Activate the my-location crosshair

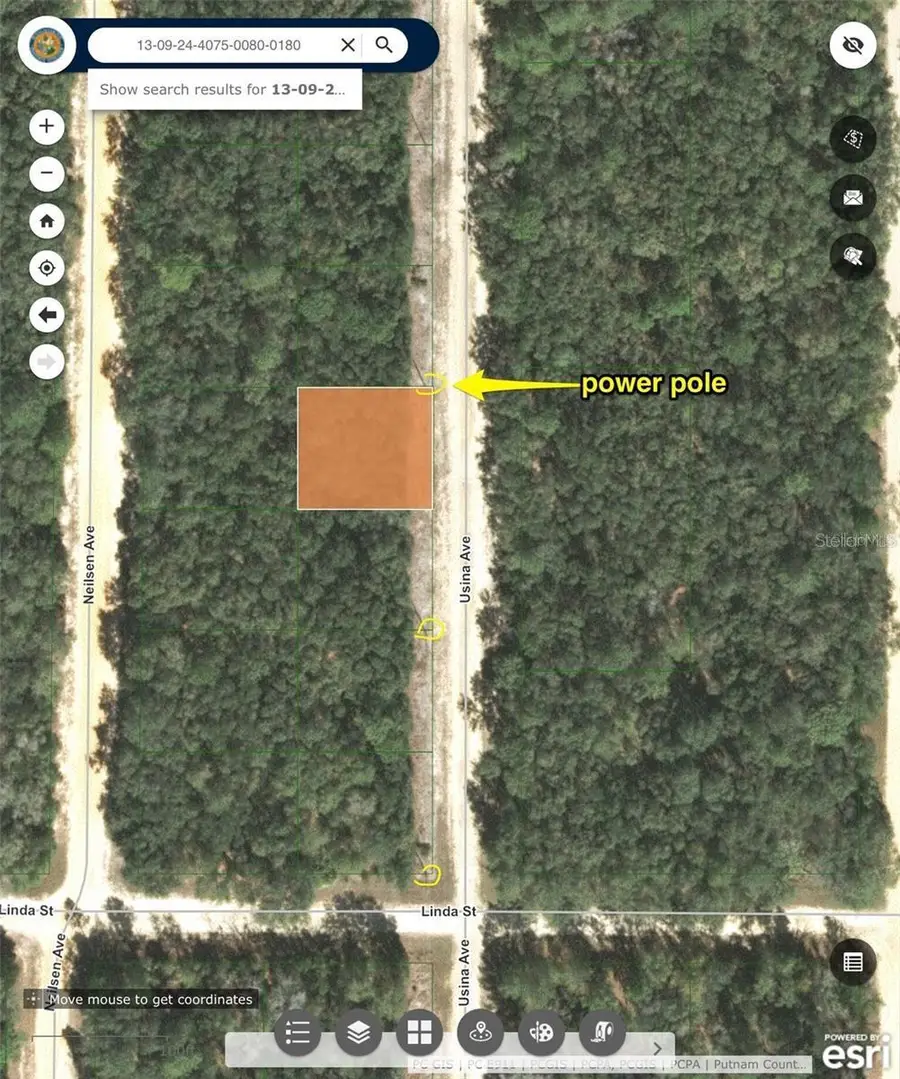click(x=46, y=268)
